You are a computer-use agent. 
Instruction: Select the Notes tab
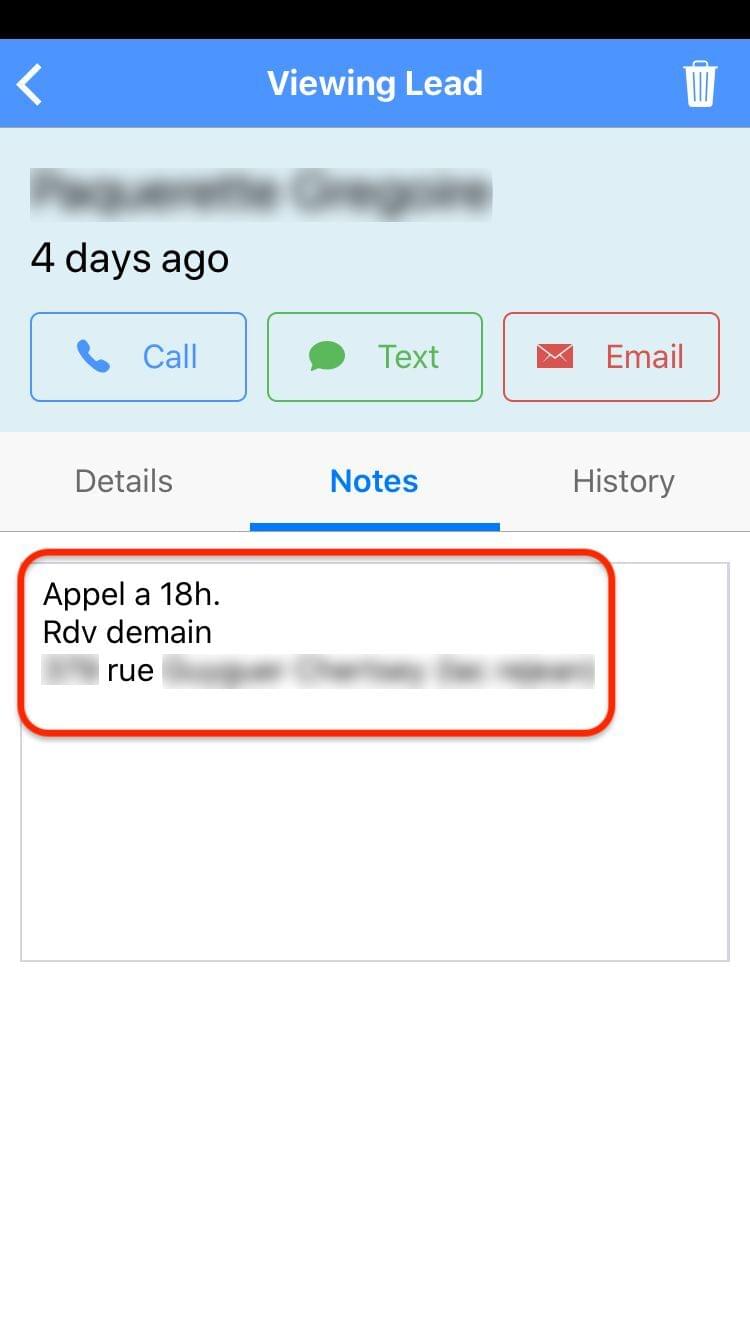(x=374, y=481)
